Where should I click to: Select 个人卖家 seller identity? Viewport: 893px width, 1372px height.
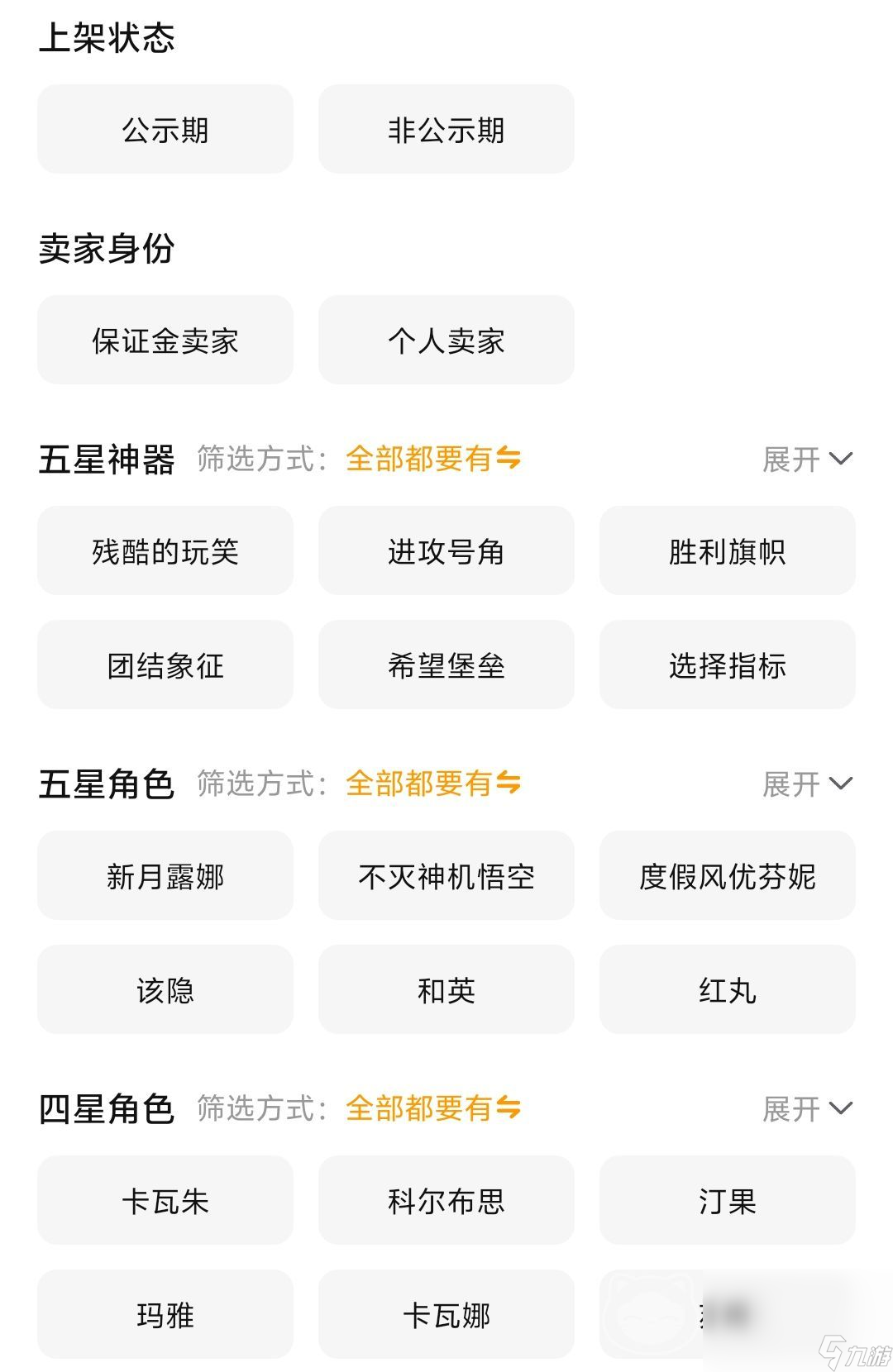click(446, 341)
